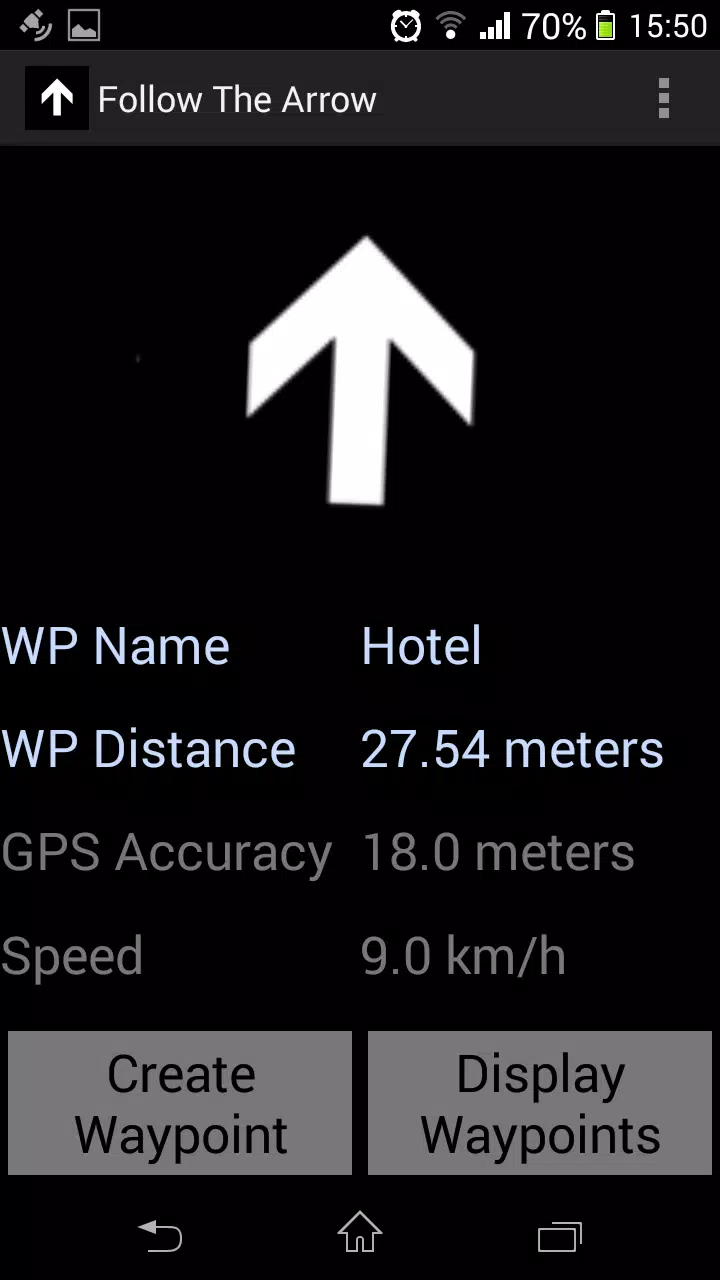Tap the Follow The Arrow app icon

56,97
